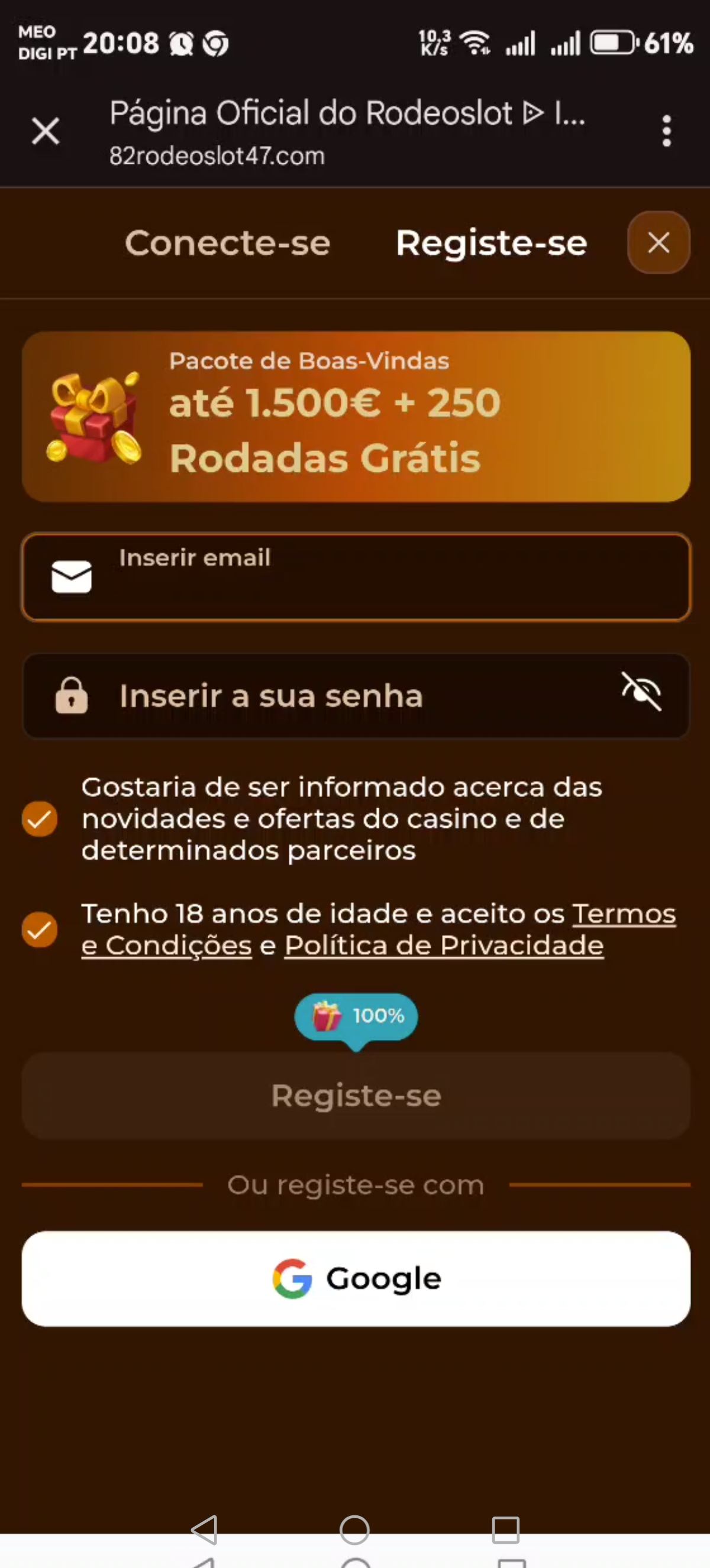This screenshot has width=710, height=1568.
Task: Switch to the Conecte-se tab
Action: point(227,243)
